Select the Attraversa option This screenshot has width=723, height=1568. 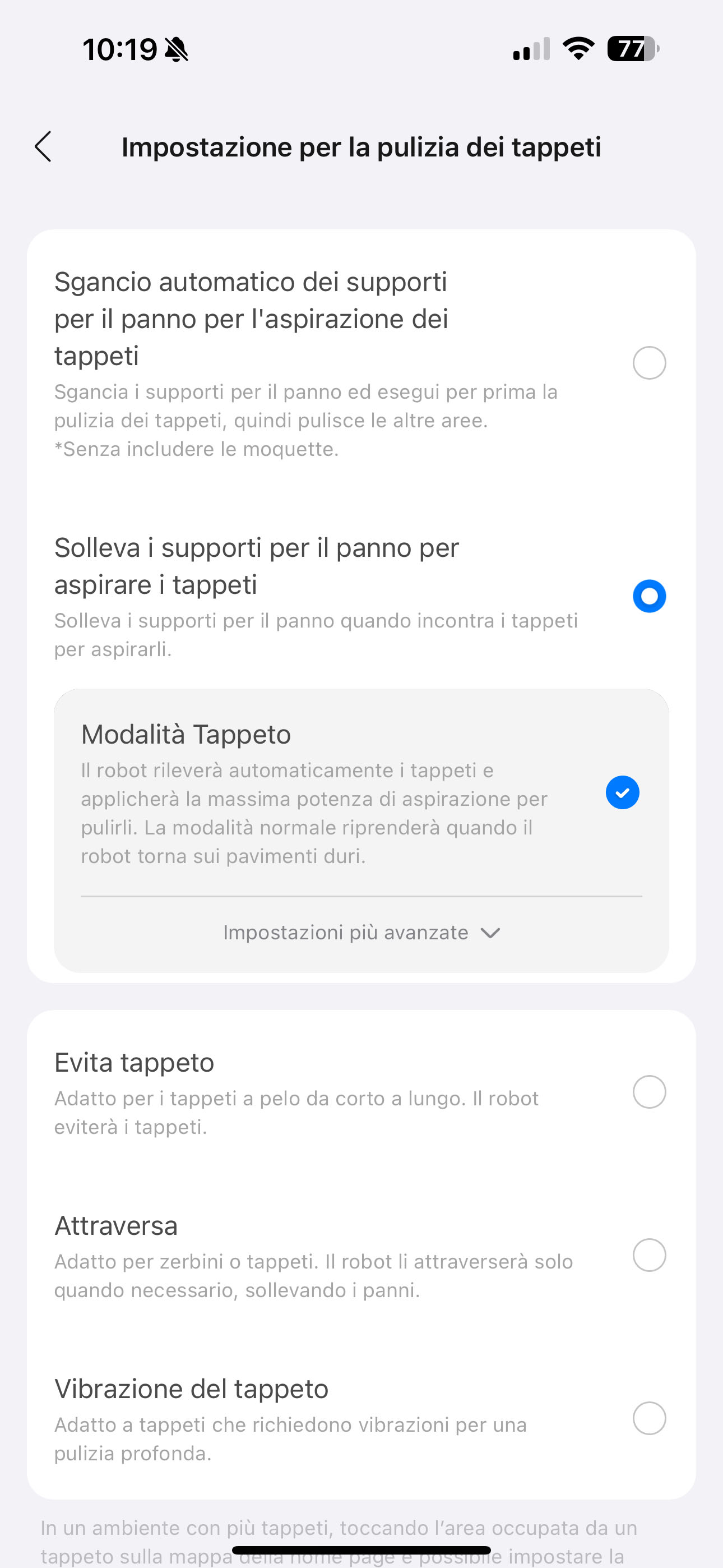(650, 1255)
